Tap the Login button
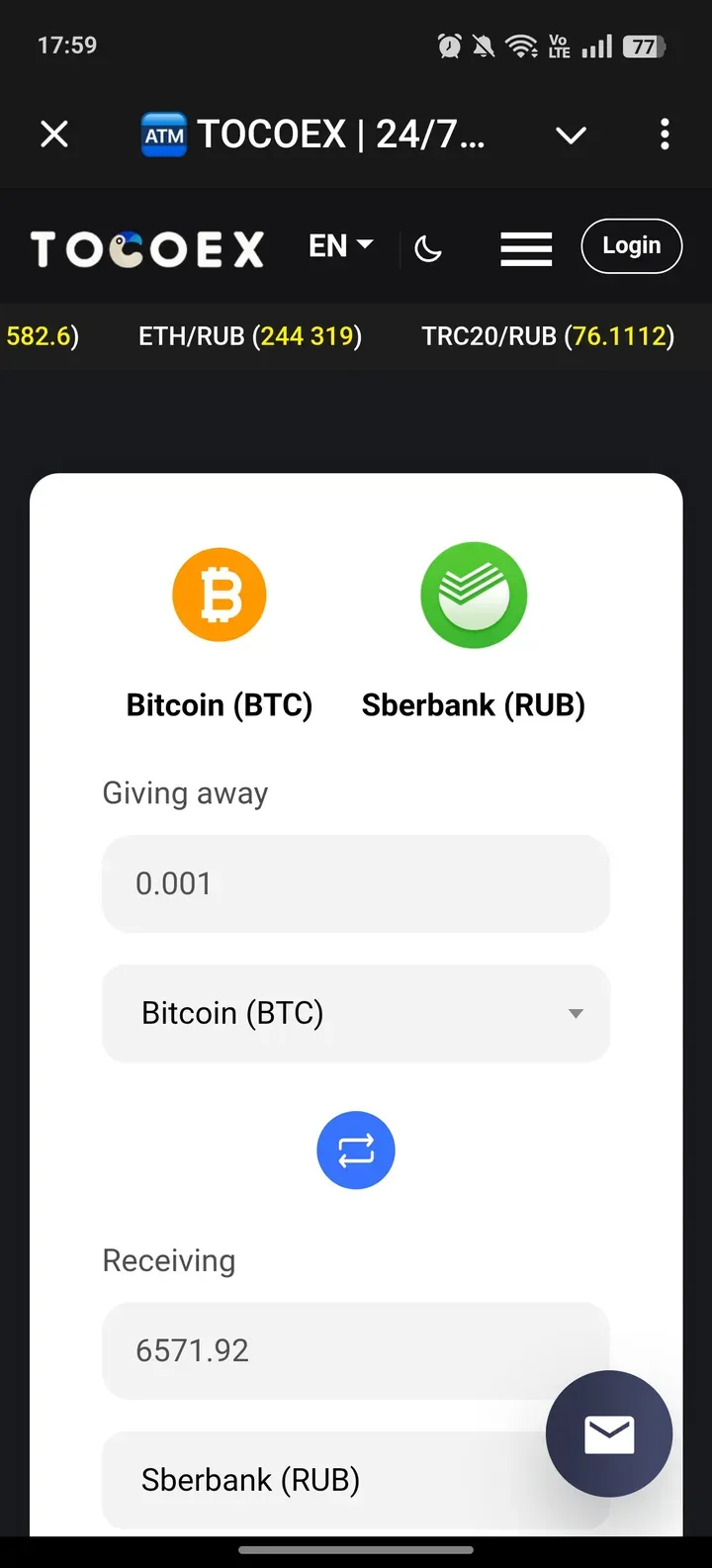The width and height of the screenshot is (712, 1568). tap(631, 245)
